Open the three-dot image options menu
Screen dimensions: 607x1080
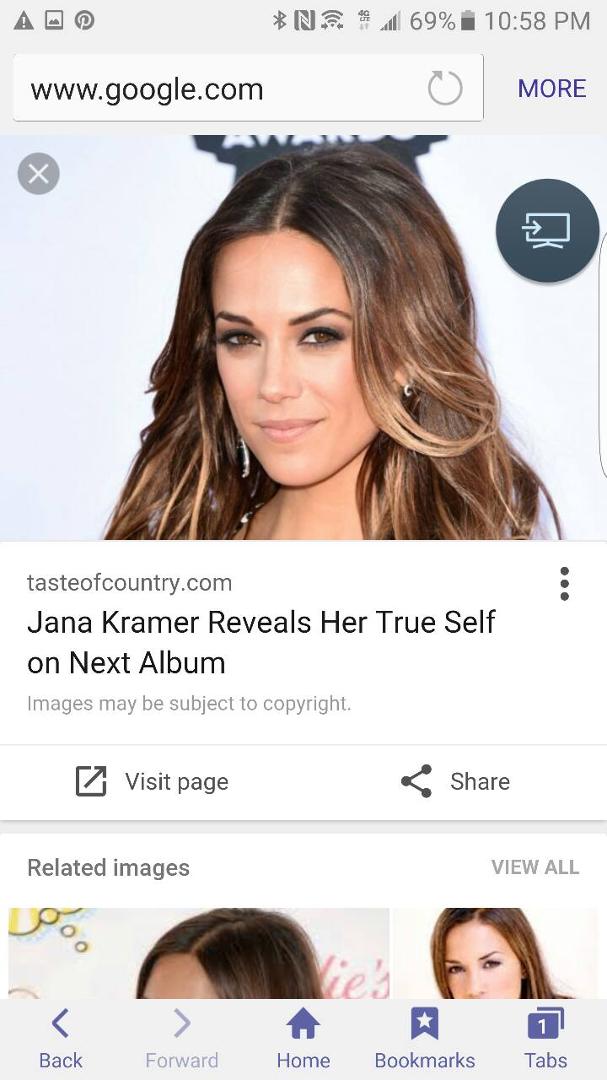564,583
